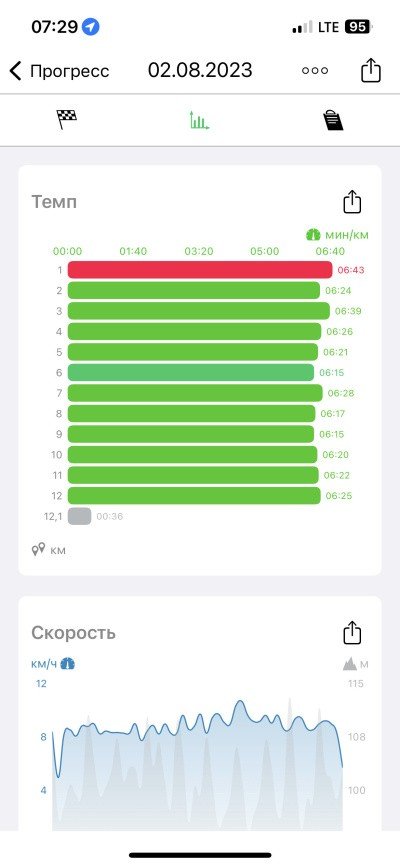Open the three-dot overflow menu

[x=315, y=71]
